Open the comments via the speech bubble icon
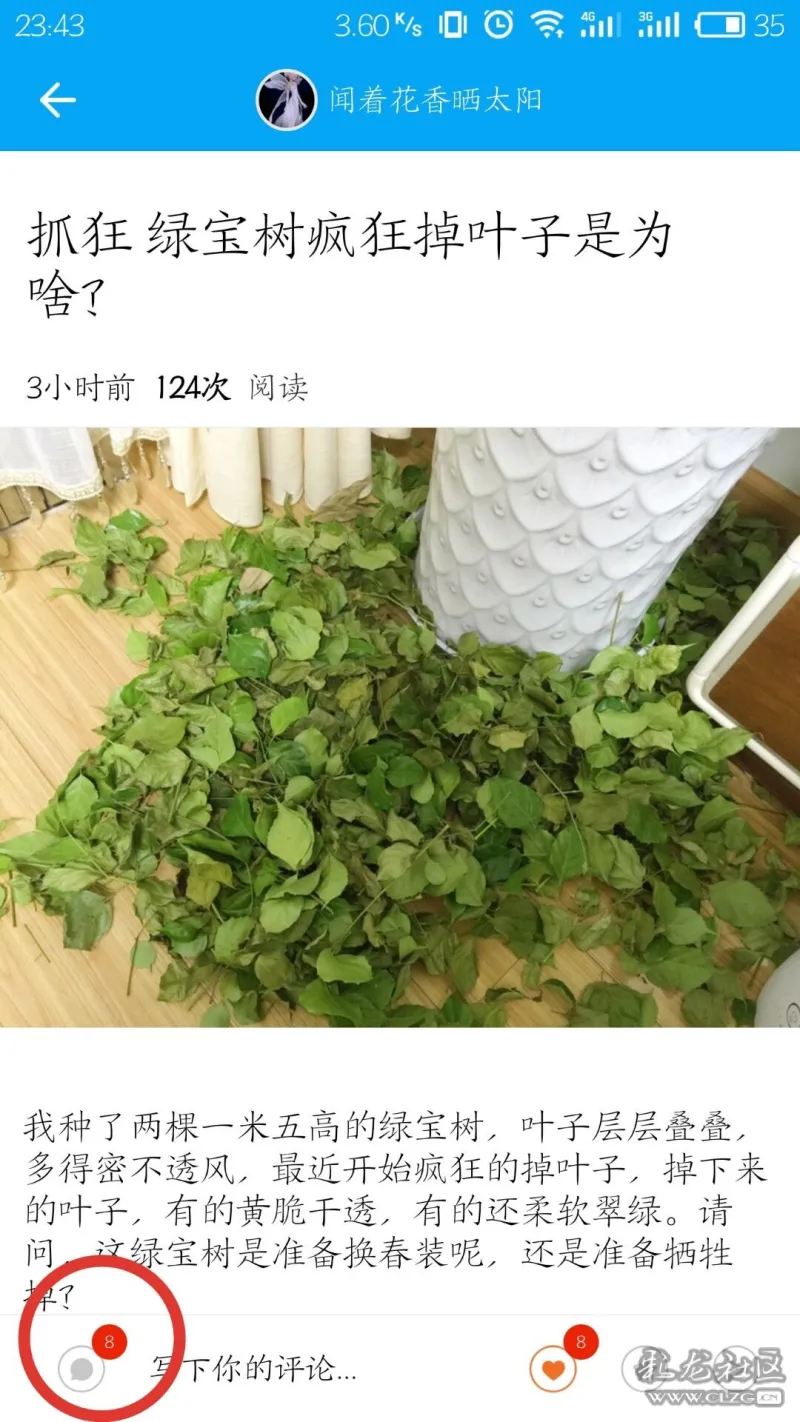Image resolution: width=800 pixels, height=1422 pixels. tap(81, 1368)
